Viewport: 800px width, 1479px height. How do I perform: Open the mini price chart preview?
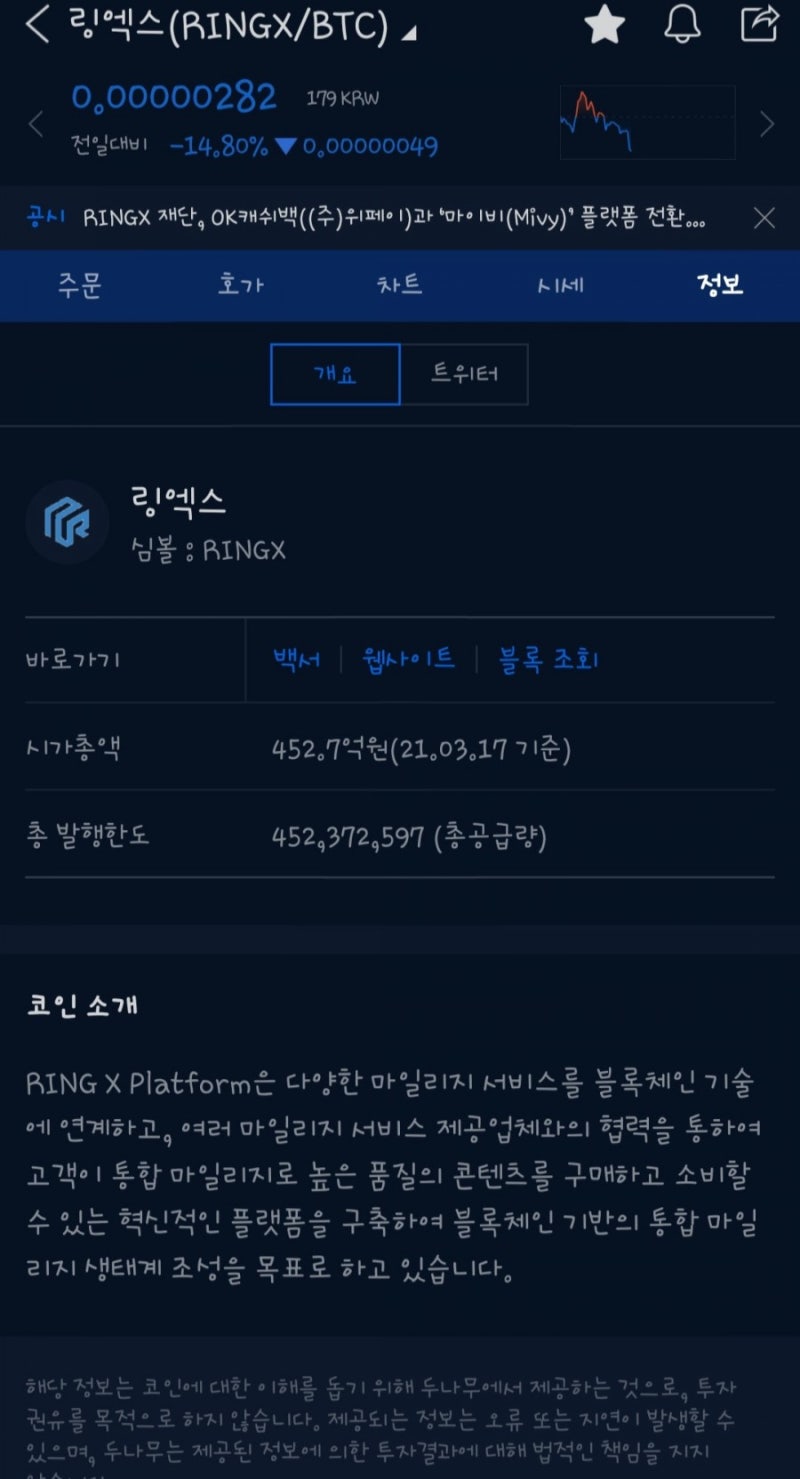pyautogui.click(x=647, y=122)
